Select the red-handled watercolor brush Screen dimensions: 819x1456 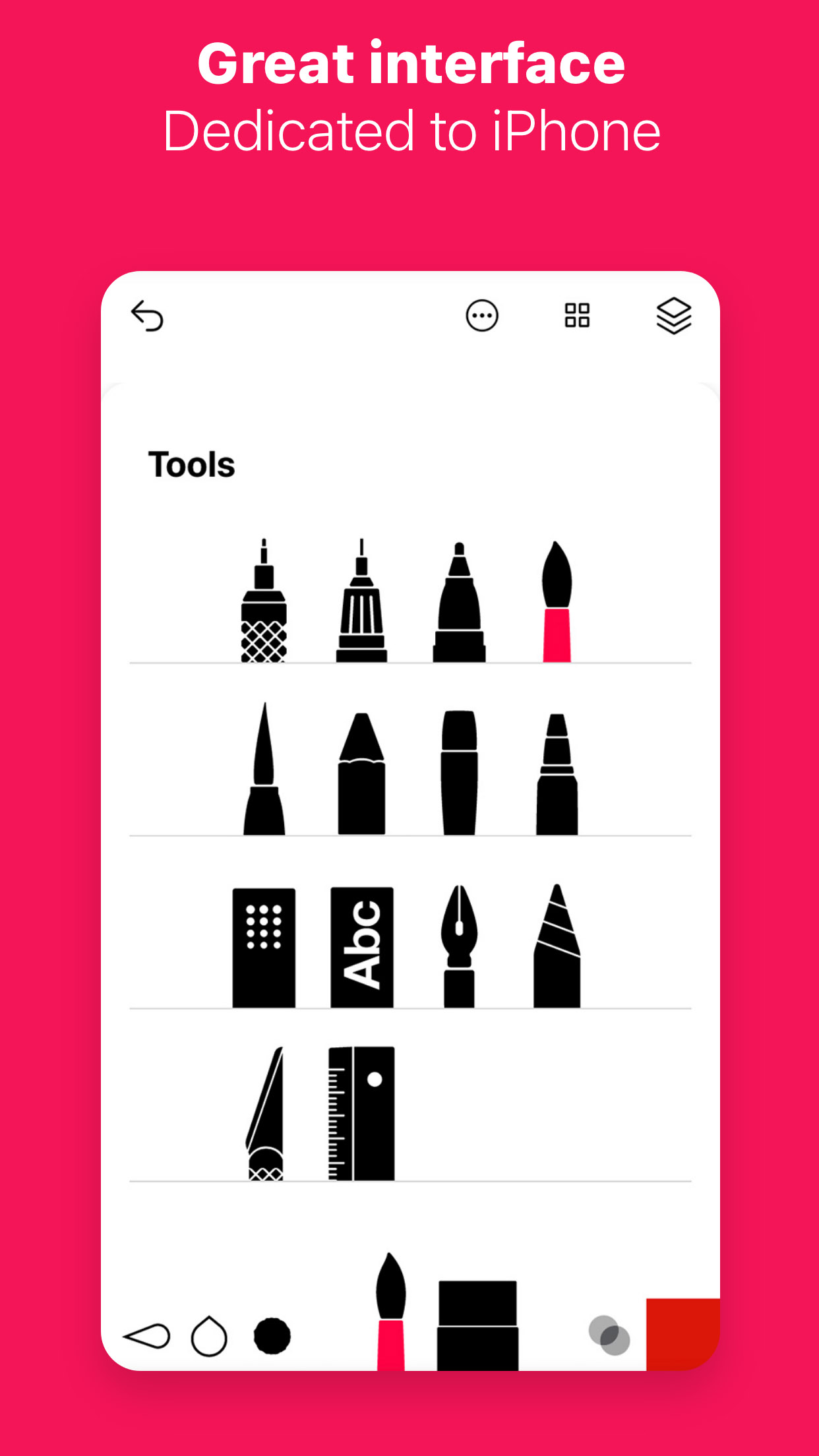click(557, 600)
